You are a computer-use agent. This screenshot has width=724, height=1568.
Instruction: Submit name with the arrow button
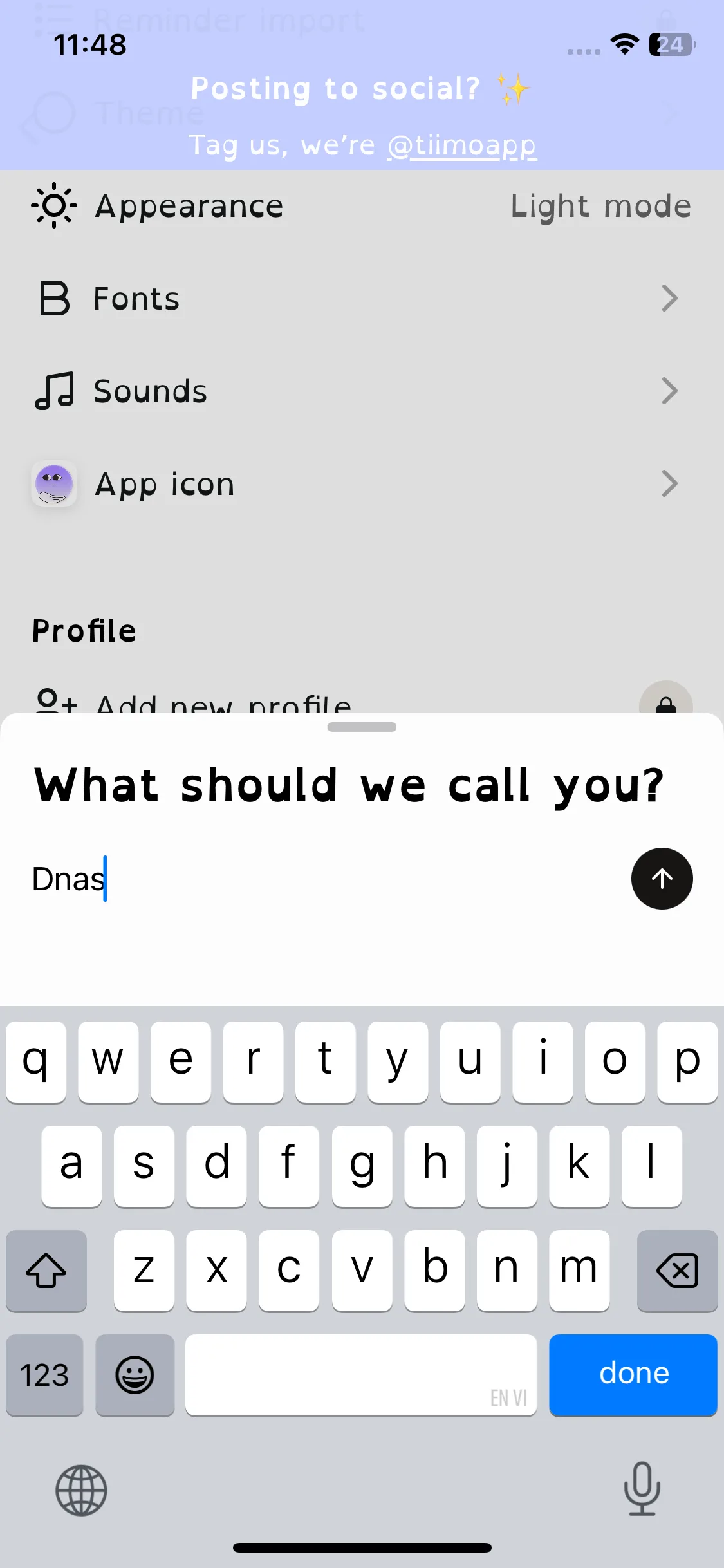pyautogui.click(x=662, y=879)
